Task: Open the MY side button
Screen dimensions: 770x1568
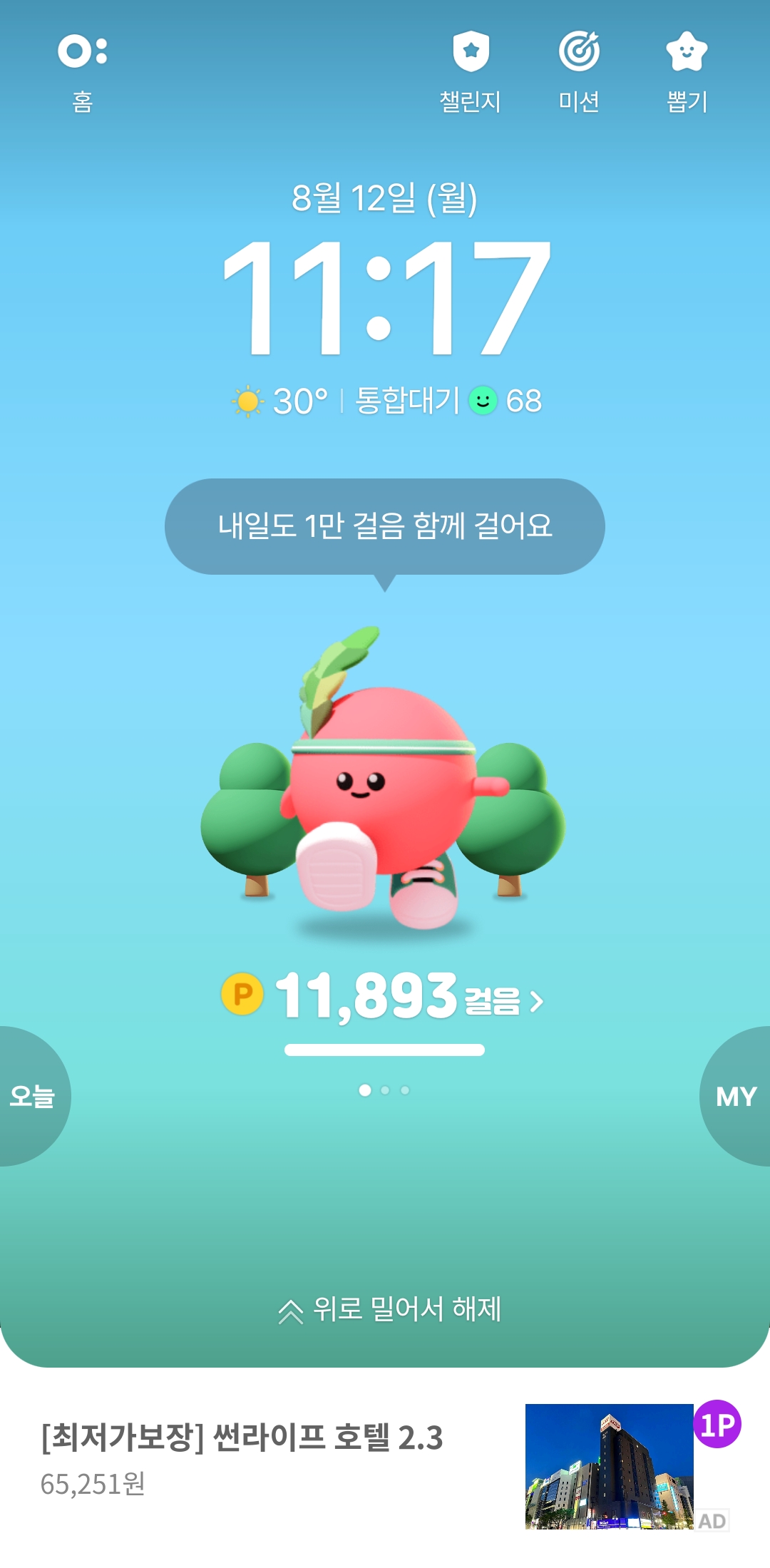Action: click(x=737, y=1096)
